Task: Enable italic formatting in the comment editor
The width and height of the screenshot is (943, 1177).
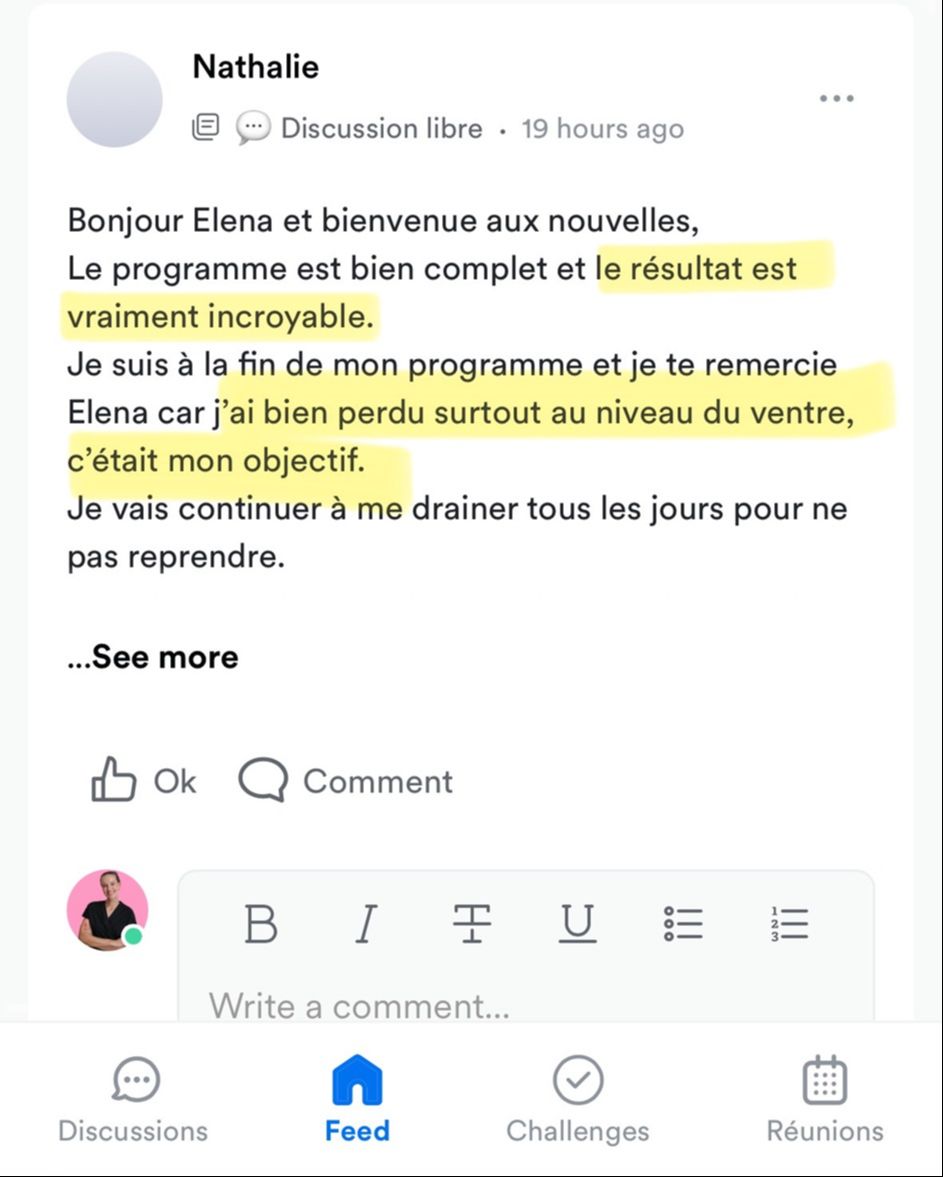Action: [x=366, y=924]
